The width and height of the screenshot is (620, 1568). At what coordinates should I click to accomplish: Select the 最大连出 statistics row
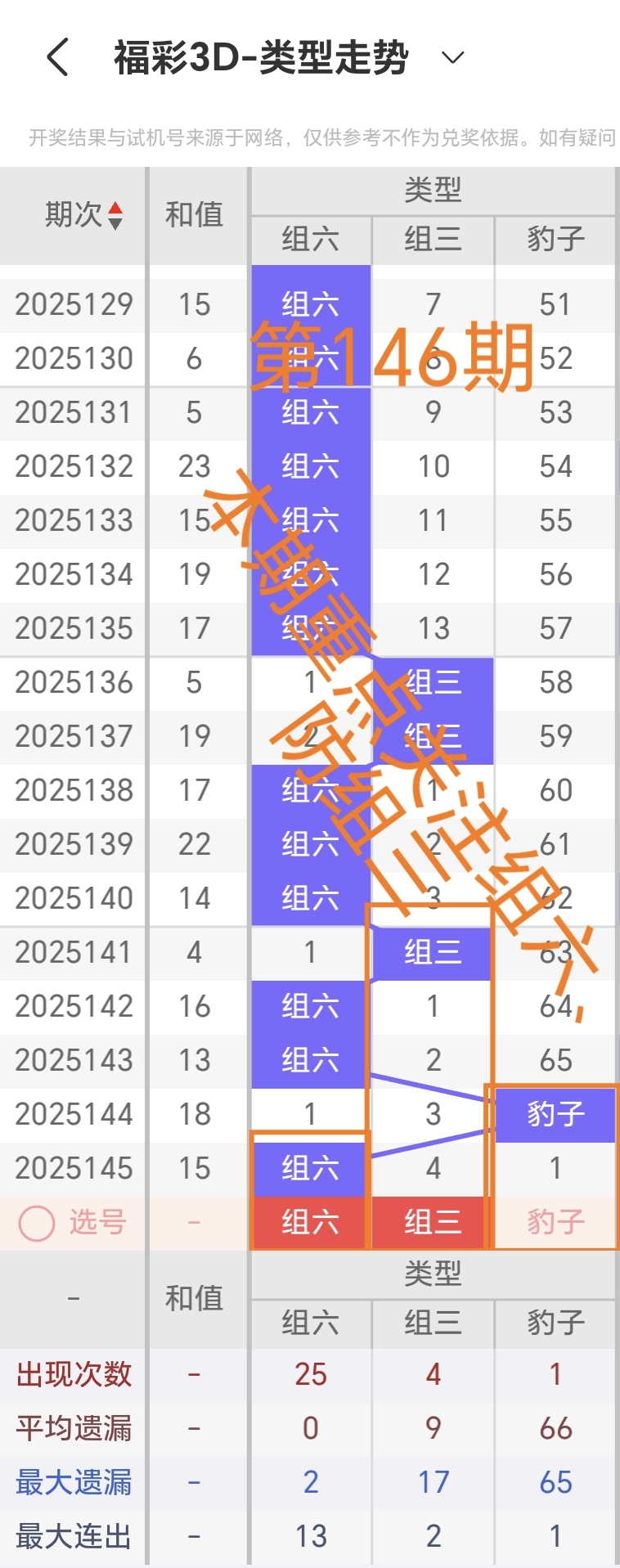pyautogui.click(x=73, y=1535)
